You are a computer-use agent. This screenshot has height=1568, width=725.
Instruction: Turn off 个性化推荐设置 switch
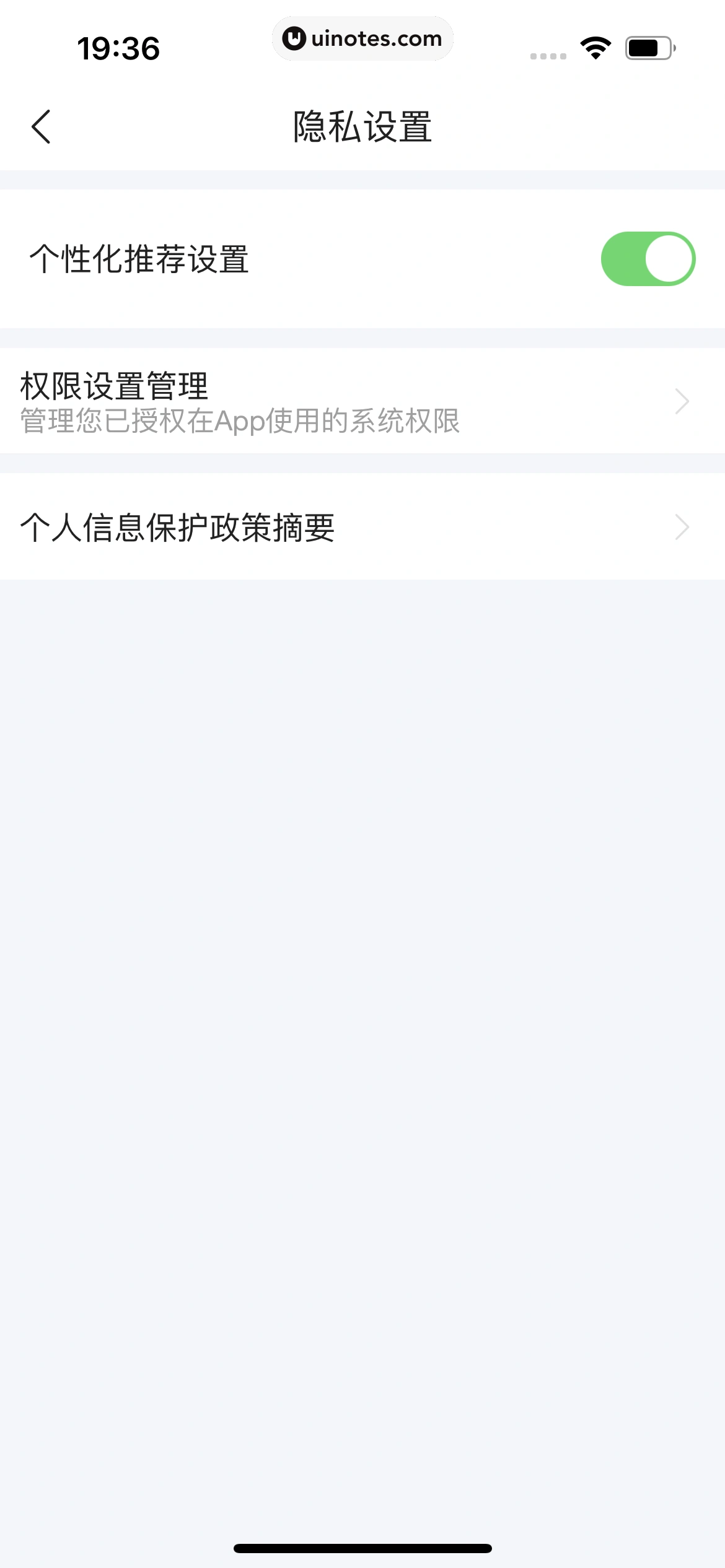tap(648, 259)
